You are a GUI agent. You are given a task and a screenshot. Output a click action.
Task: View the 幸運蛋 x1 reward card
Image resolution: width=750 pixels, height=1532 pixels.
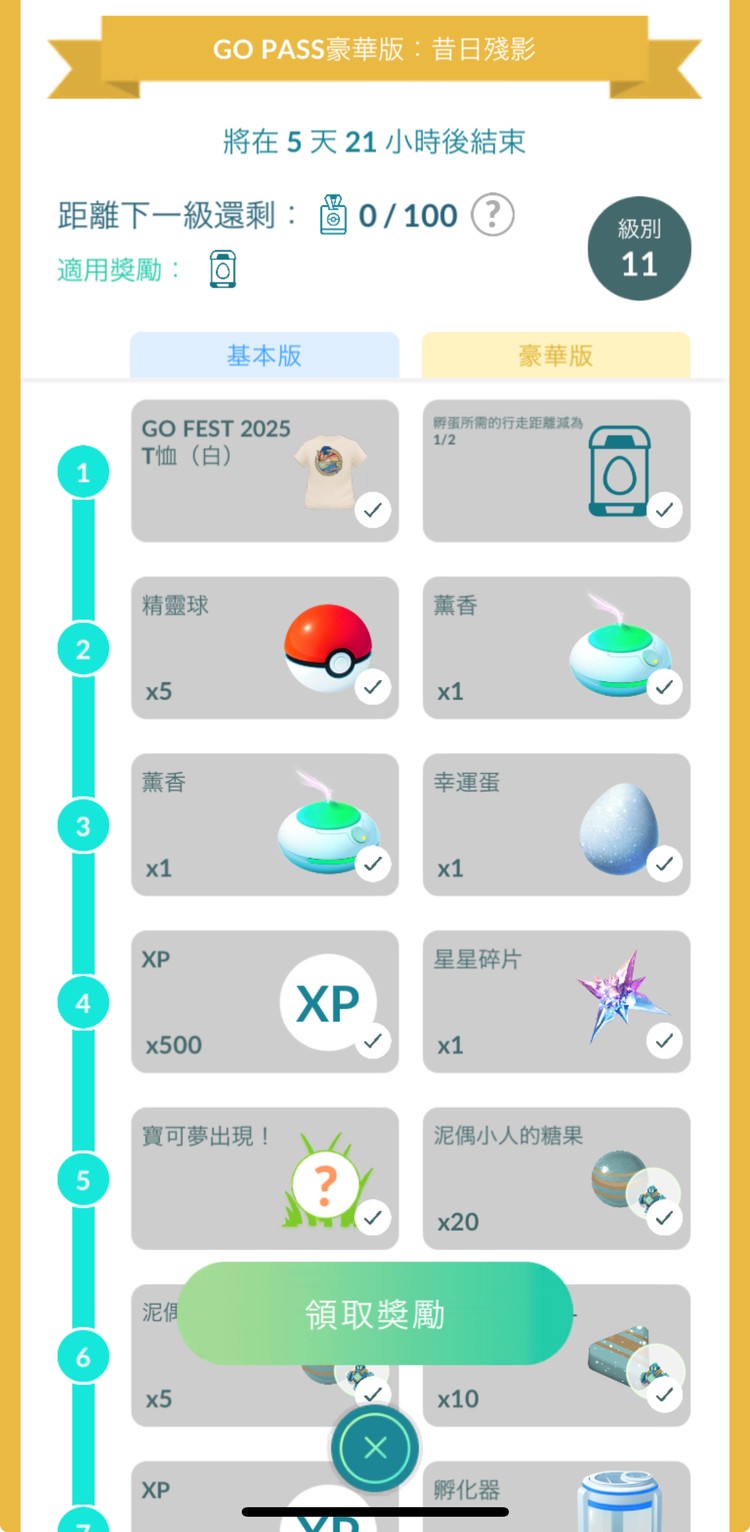coord(556,824)
